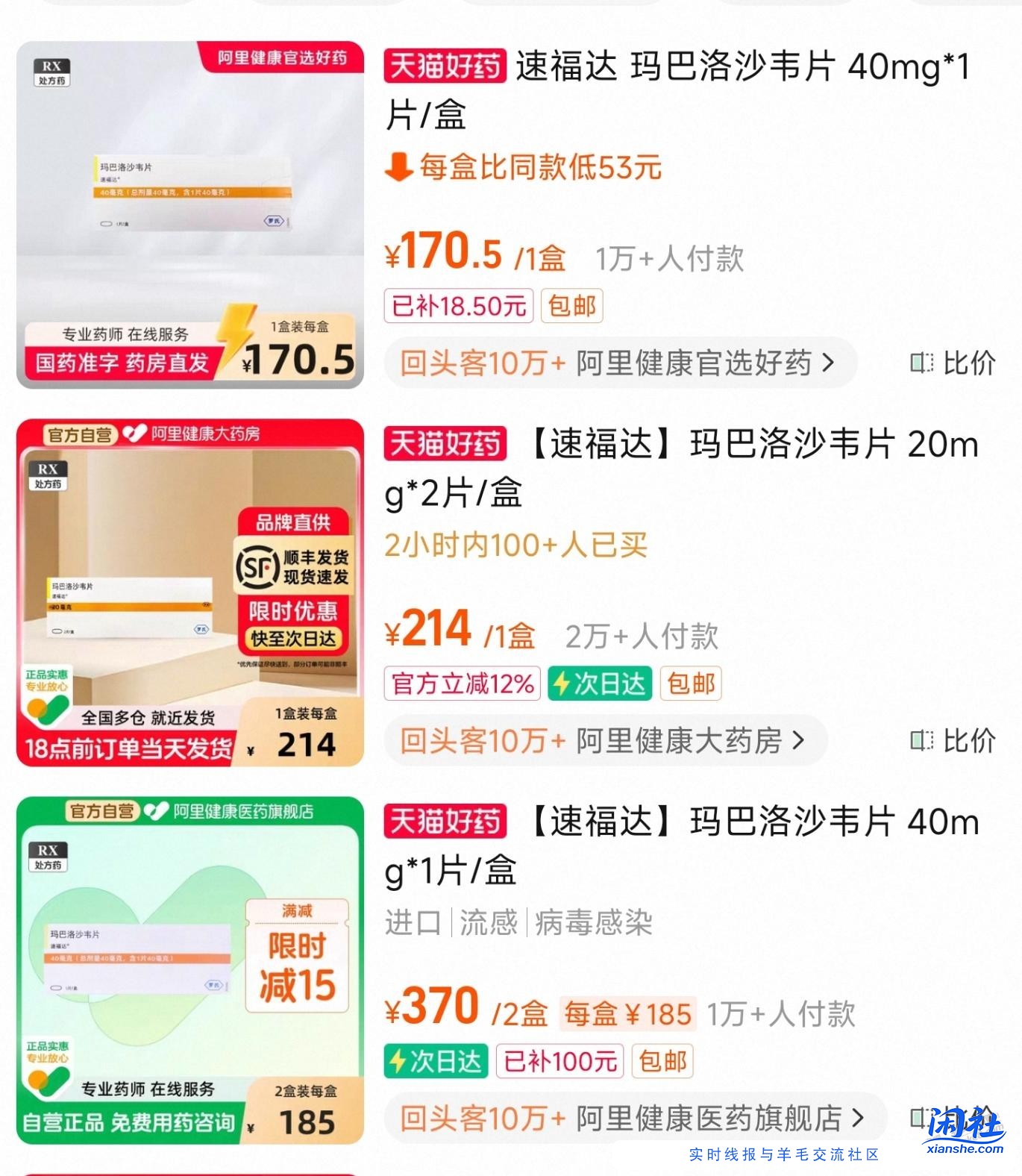Click the 官方立减12% discount tag
This screenshot has height=1176, width=1022.
pos(461,684)
